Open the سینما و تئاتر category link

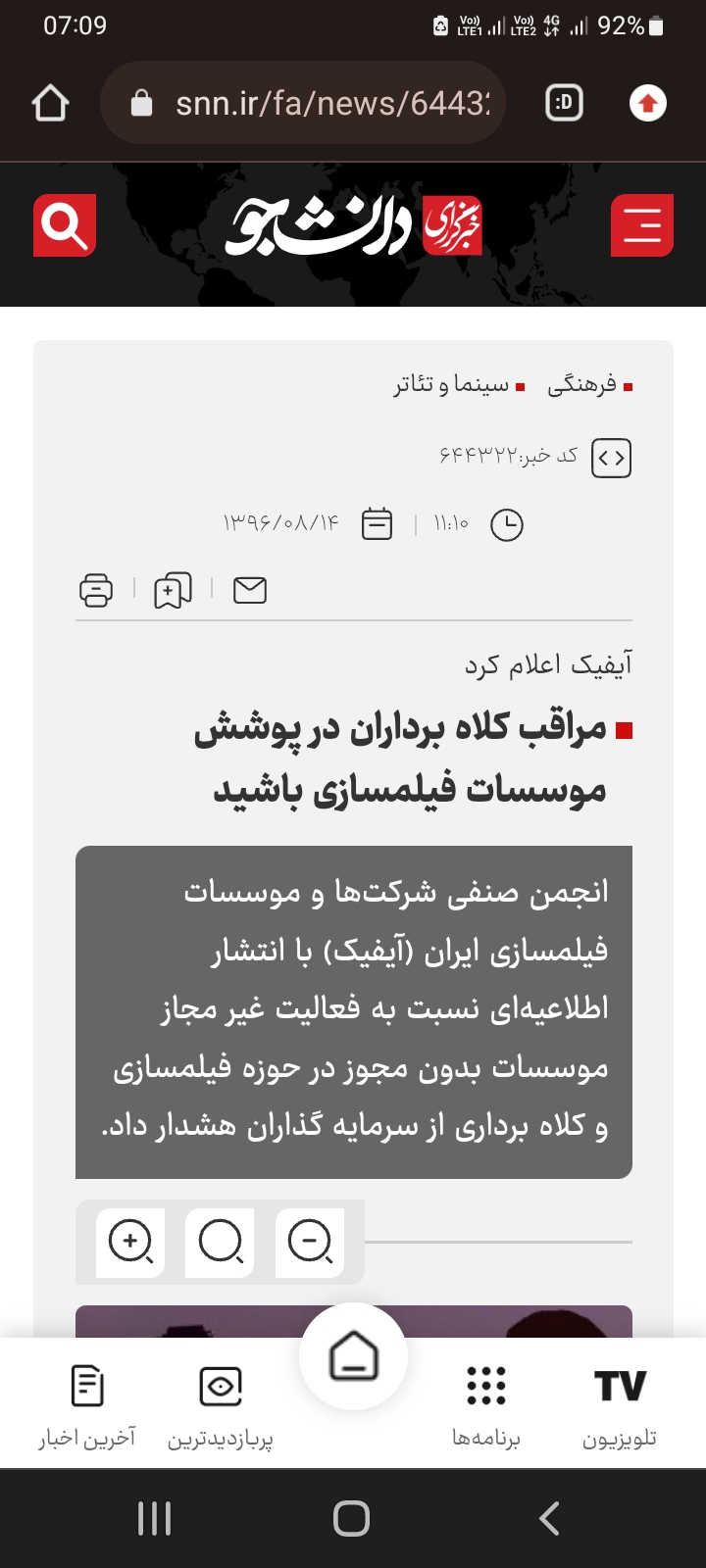click(x=451, y=384)
